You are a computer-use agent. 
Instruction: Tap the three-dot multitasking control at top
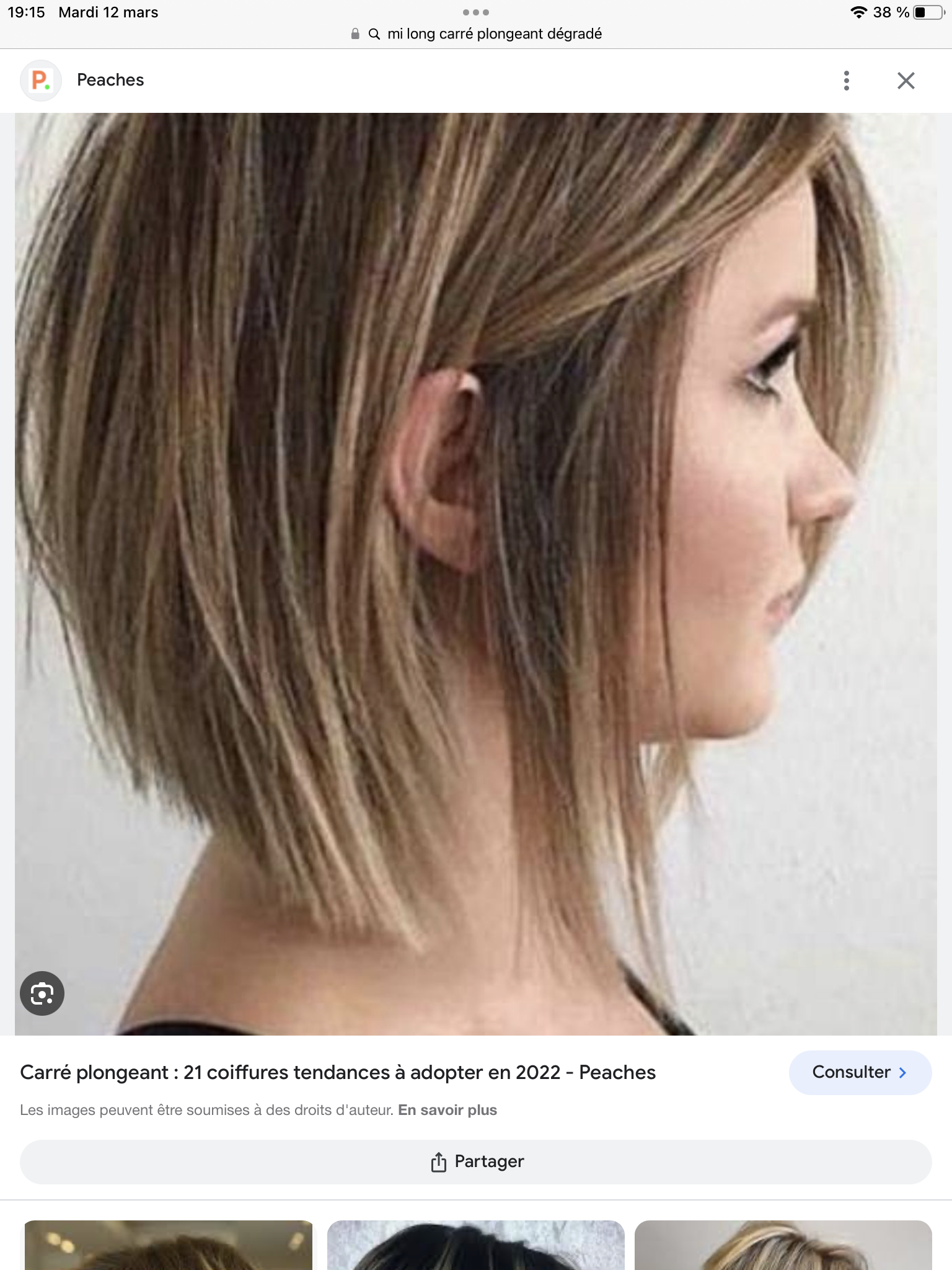pos(476,12)
